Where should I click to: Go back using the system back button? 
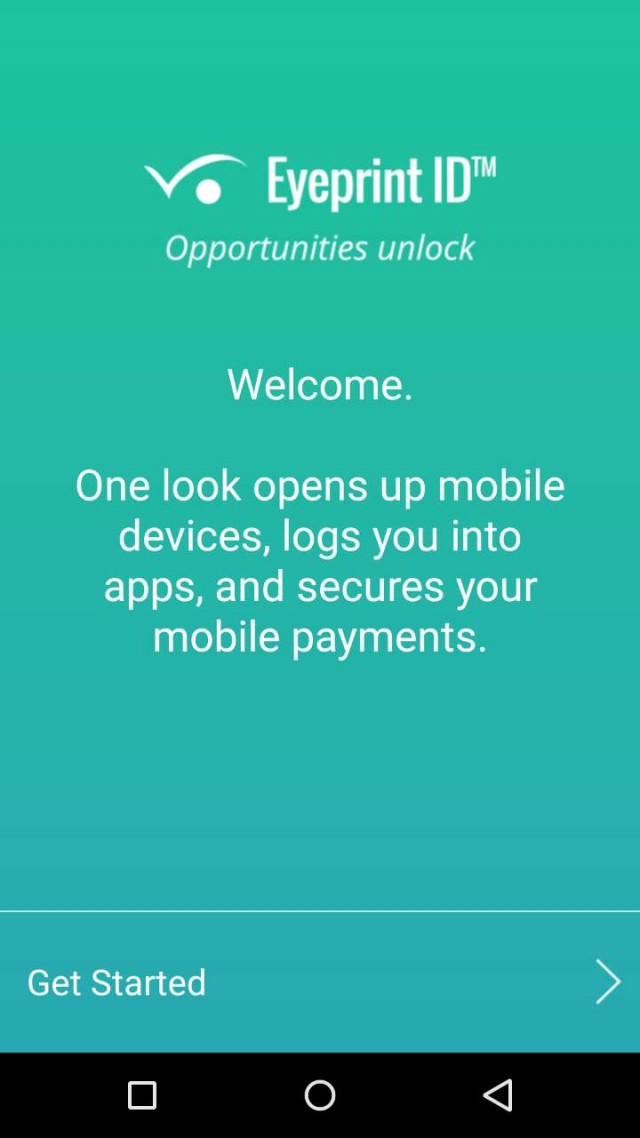(x=498, y=1095)
